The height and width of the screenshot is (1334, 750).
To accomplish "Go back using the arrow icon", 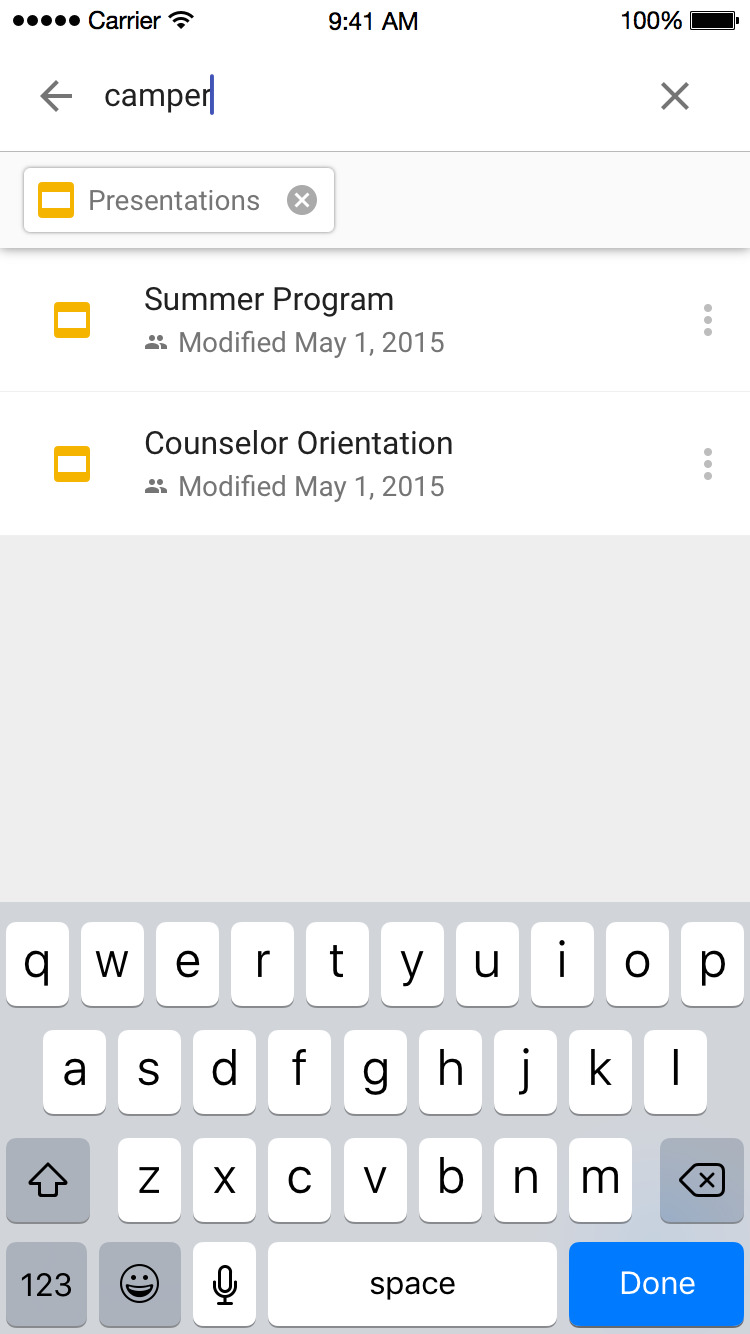I will tap(56, 96).
